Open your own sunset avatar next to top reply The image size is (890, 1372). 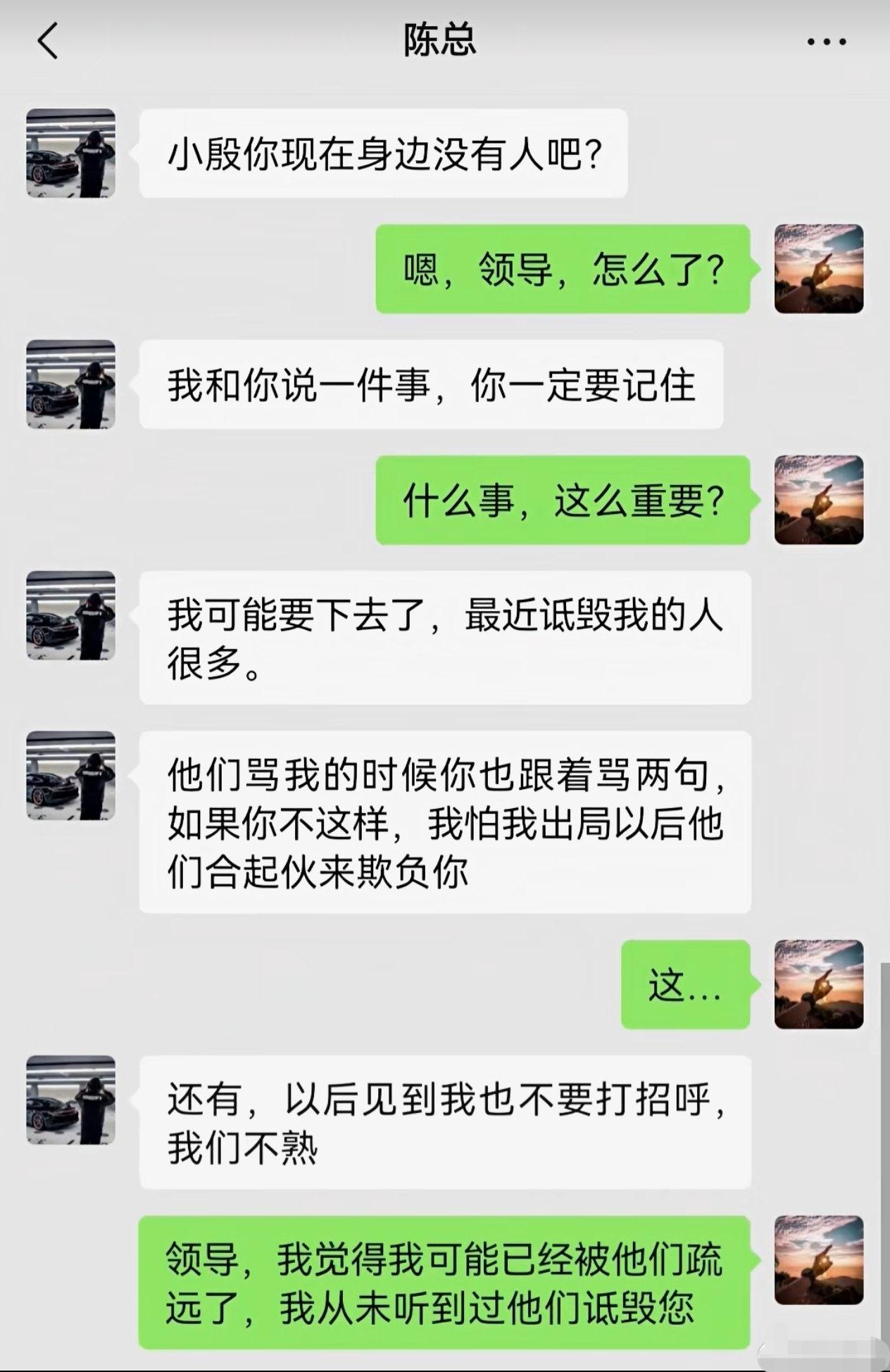point(820,269)
